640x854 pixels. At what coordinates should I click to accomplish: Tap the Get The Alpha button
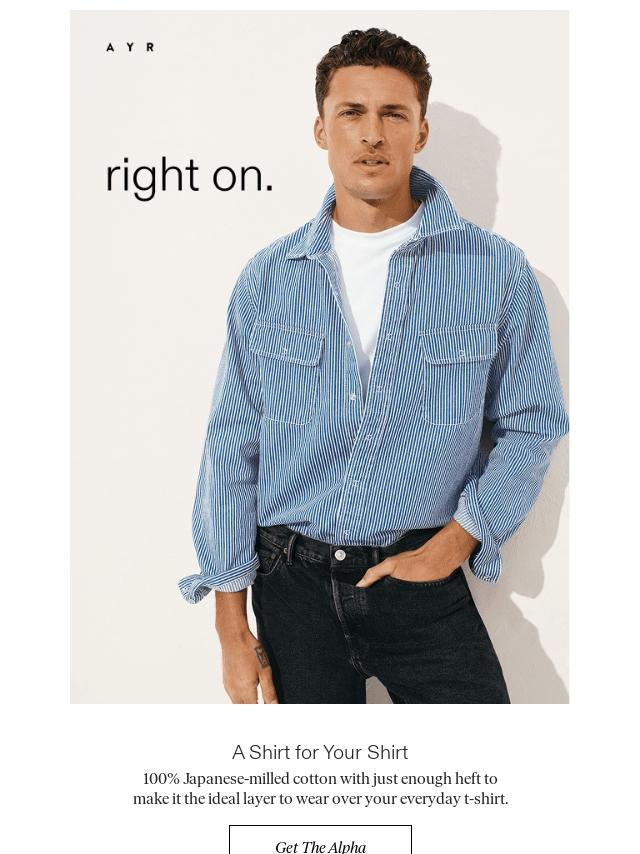click(x=320, y=843)
